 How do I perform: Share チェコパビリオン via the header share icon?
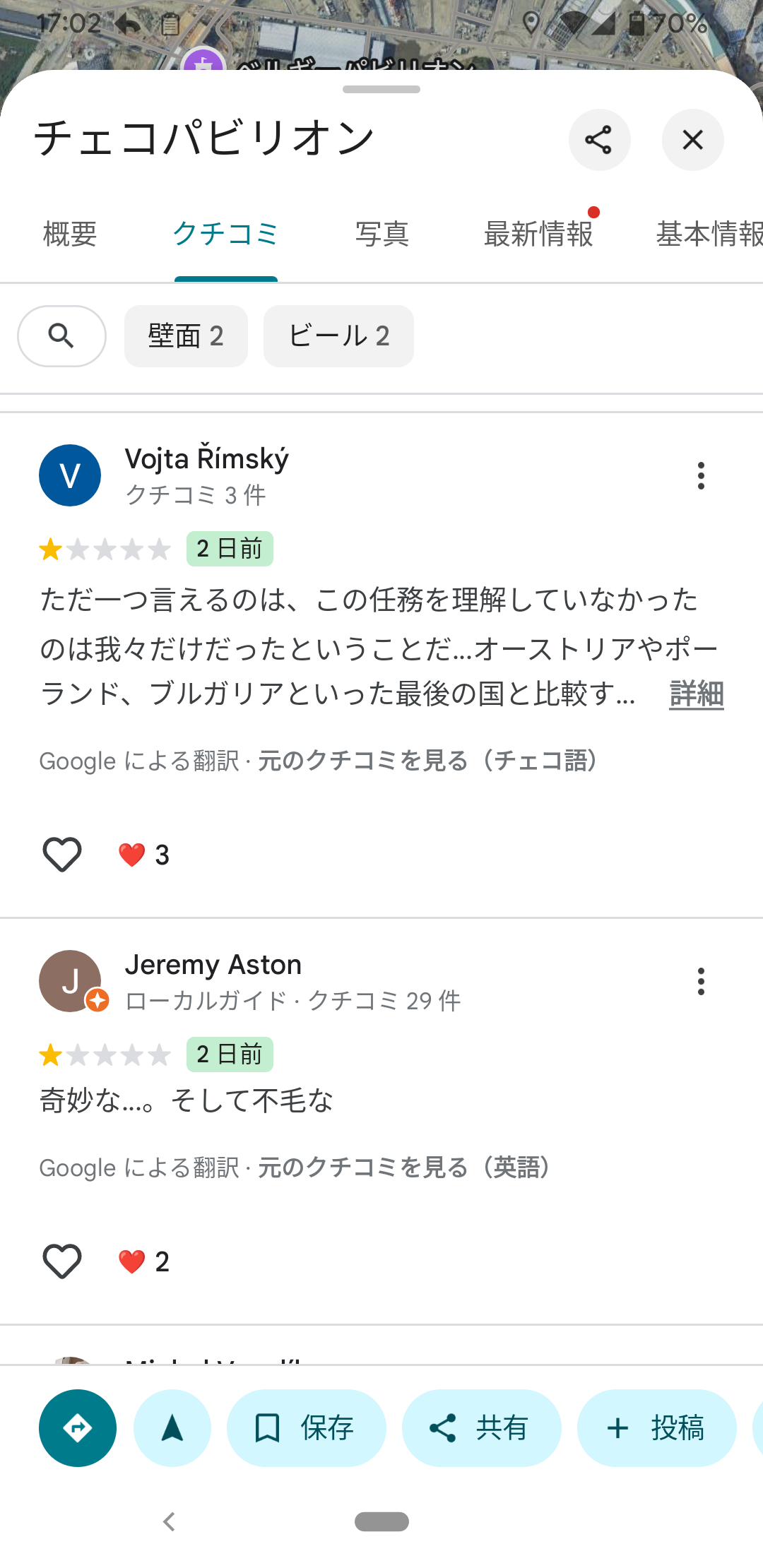(x=599, y=140)
